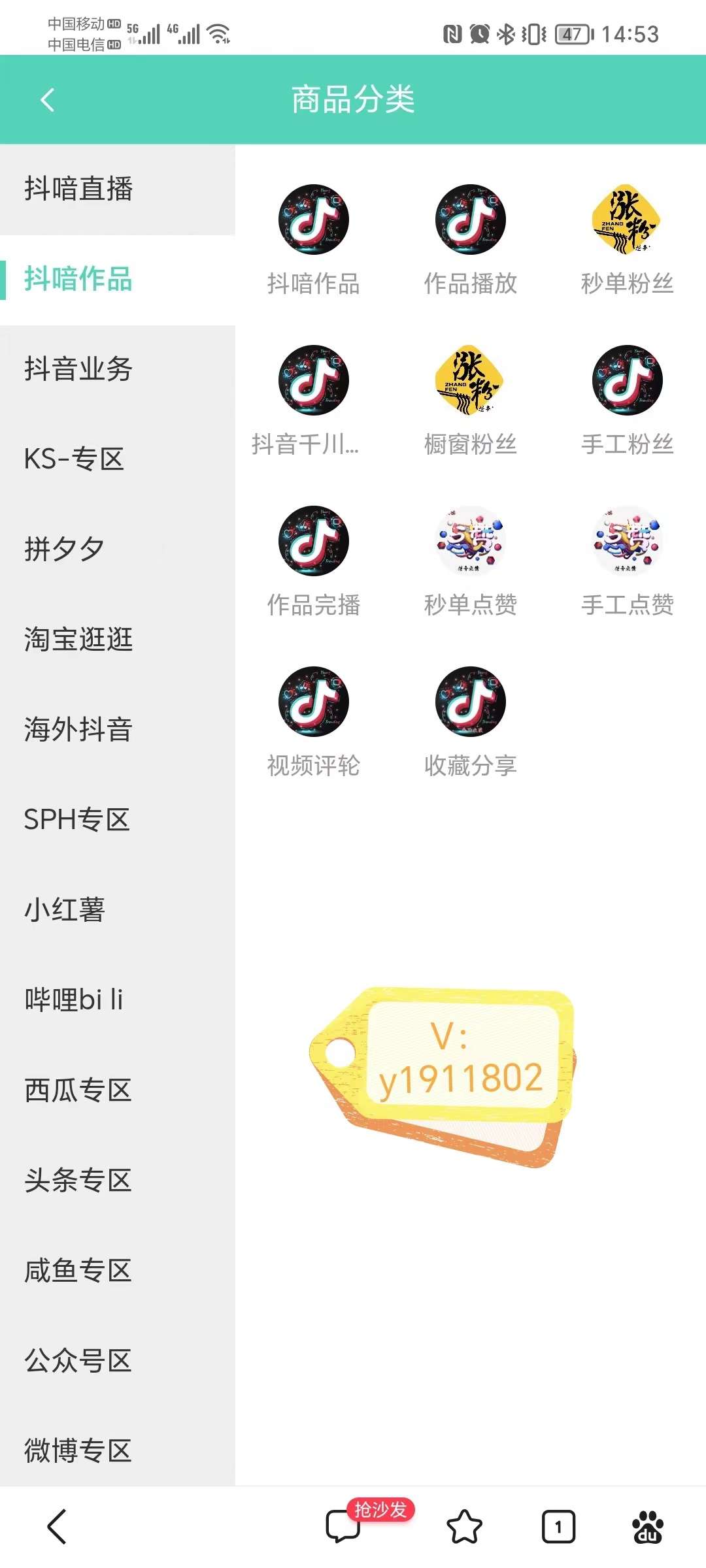
Task: Open Baidu home paw icon
Action: (x=648, y=1527)
